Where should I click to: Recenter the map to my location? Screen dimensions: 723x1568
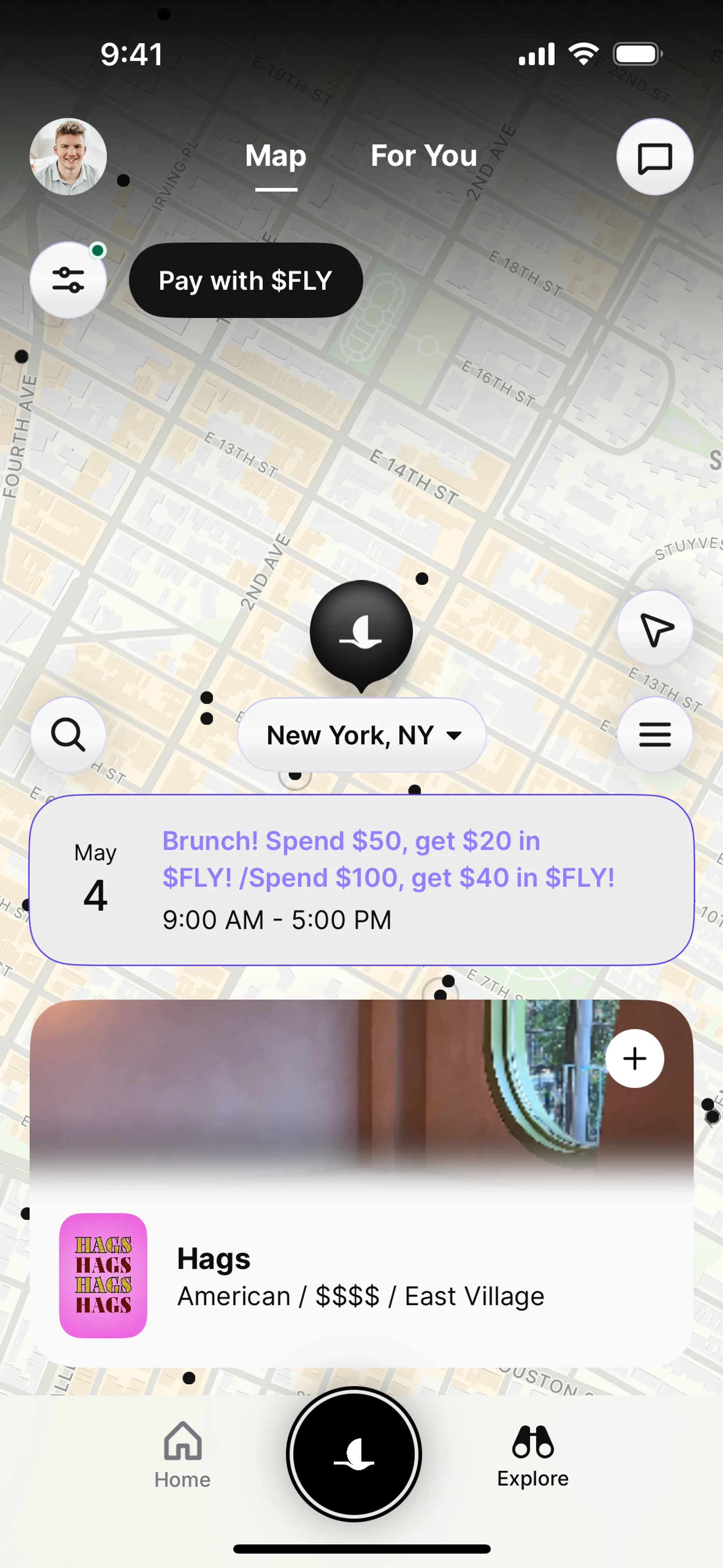[x=655, y=628]
